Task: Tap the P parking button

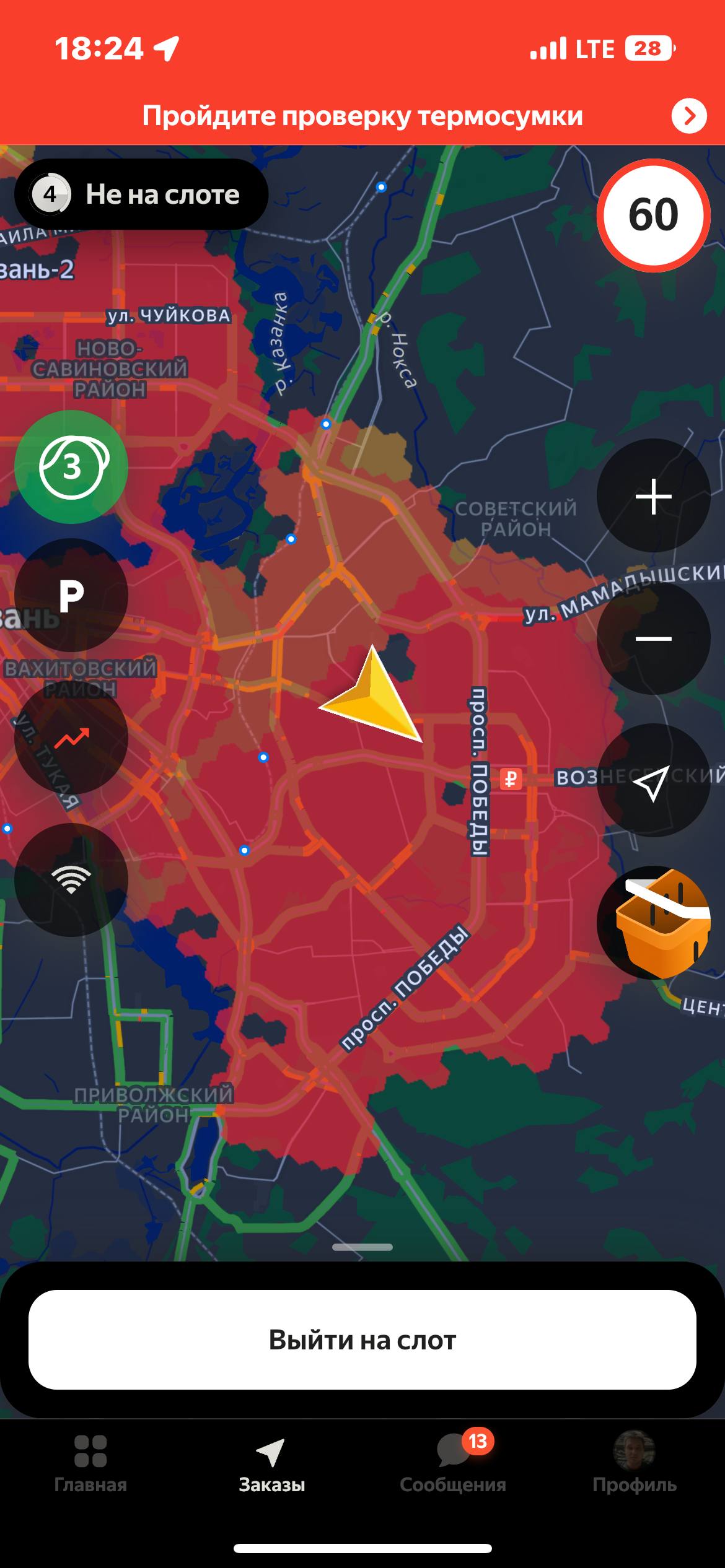Action: 71,595
